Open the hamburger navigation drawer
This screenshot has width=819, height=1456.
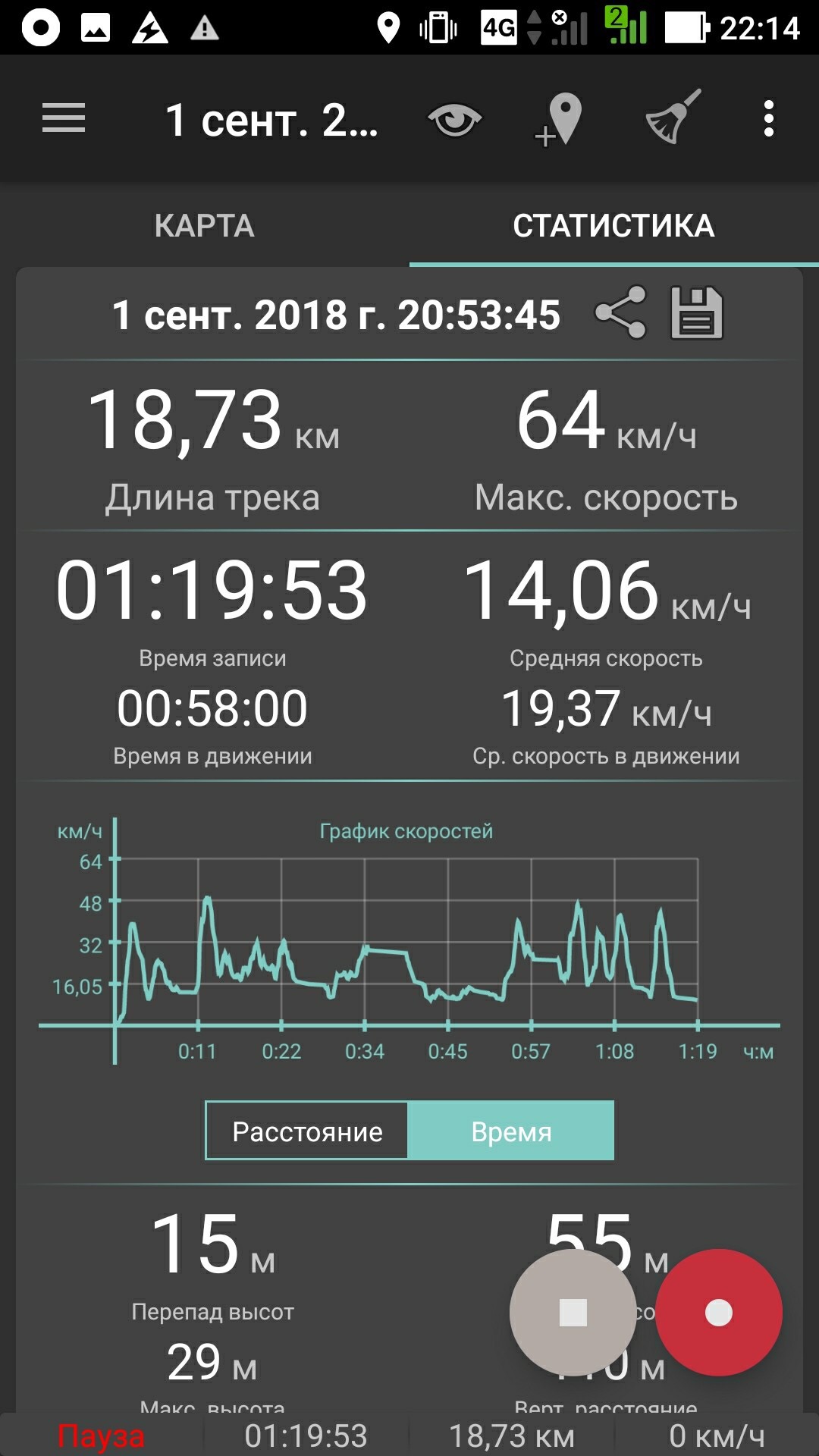(64, 119)
